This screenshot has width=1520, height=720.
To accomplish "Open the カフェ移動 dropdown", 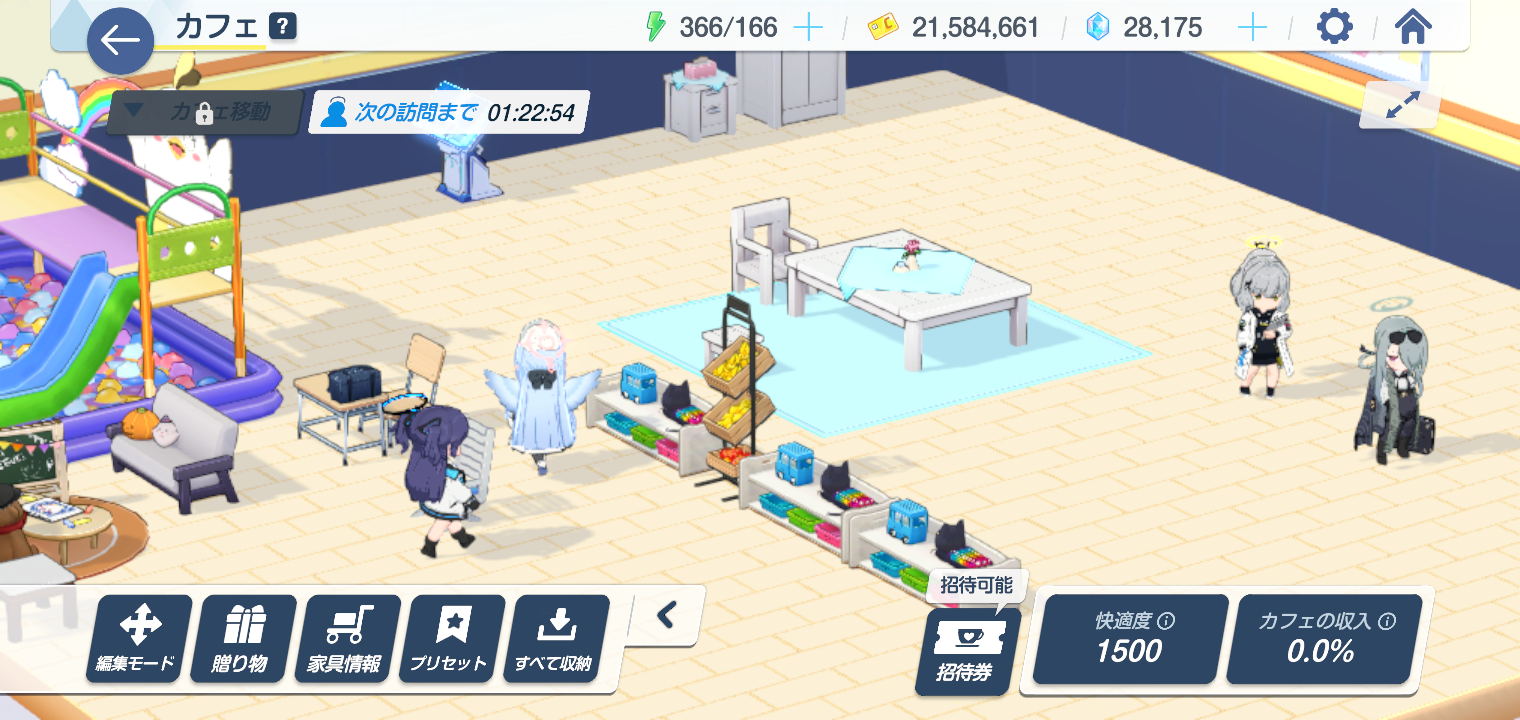I will point(205,112).
